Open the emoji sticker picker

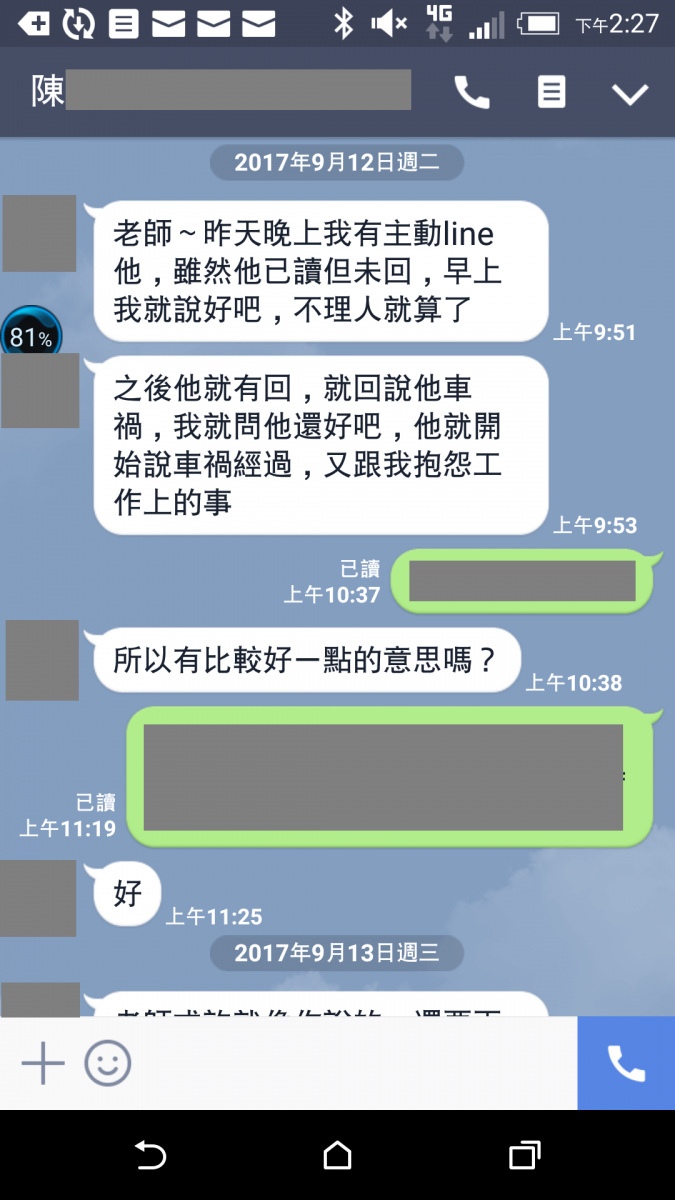(x=107, y=1063)
